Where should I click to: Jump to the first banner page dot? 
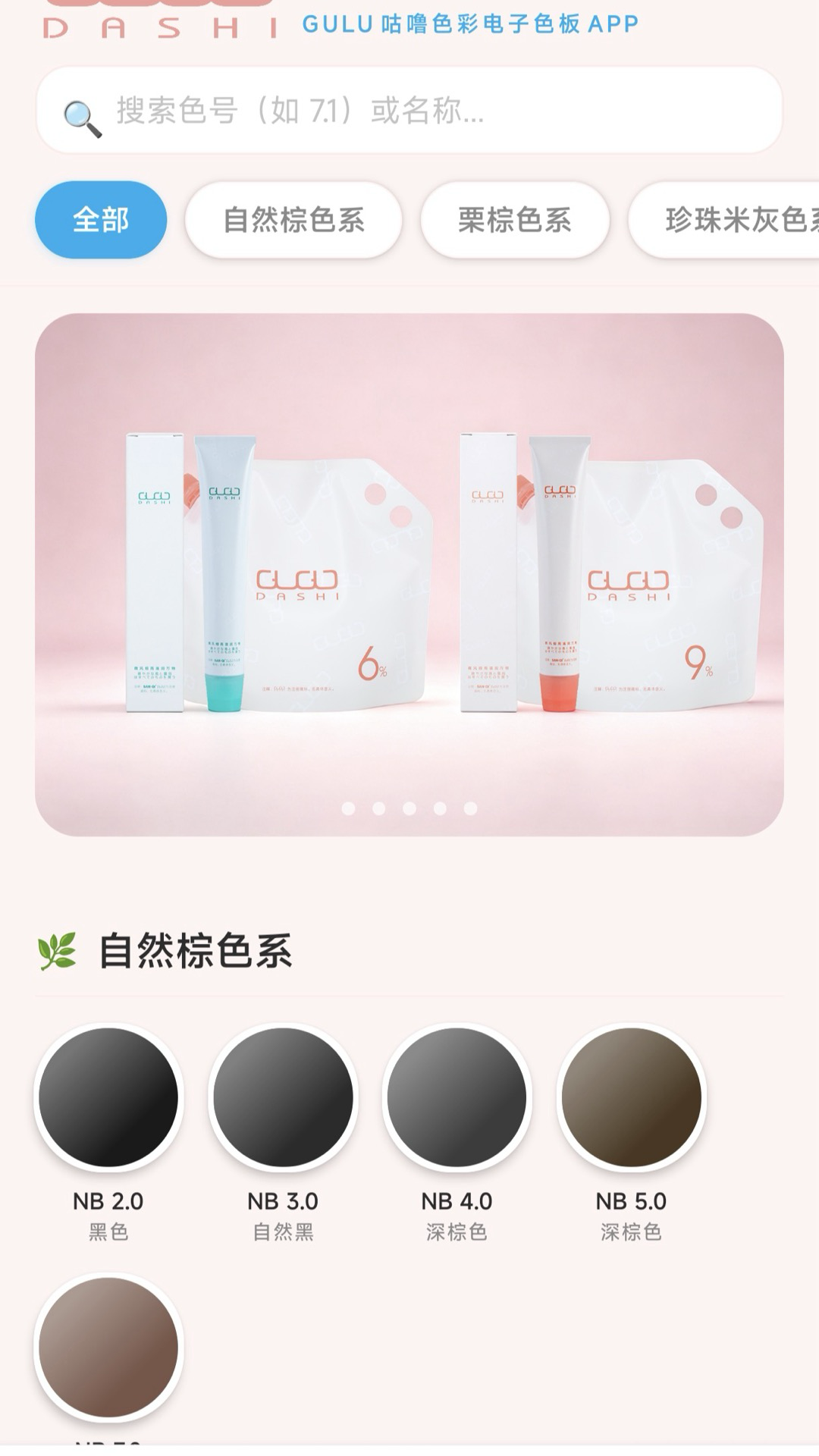[349, 808]
